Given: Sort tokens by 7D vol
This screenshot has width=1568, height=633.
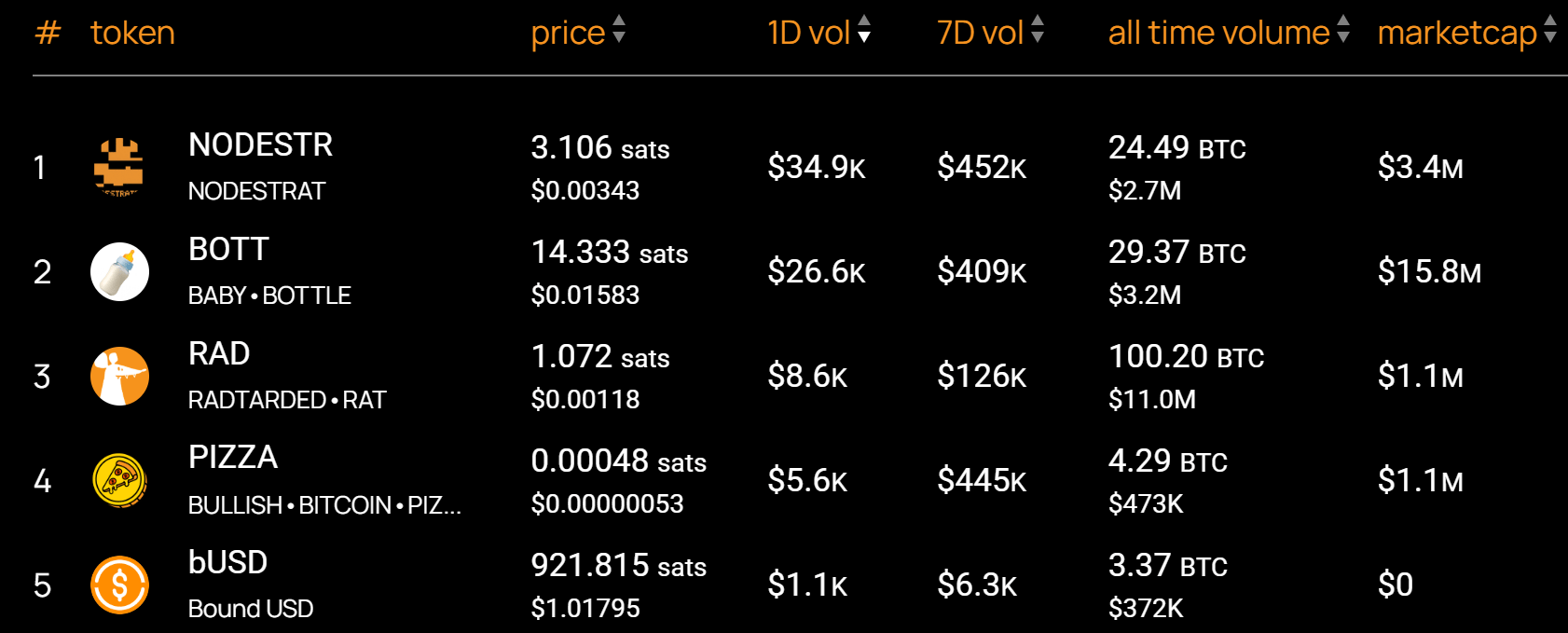Looking at the screenshot, I should pyautogui.click(x=990, y=33).
